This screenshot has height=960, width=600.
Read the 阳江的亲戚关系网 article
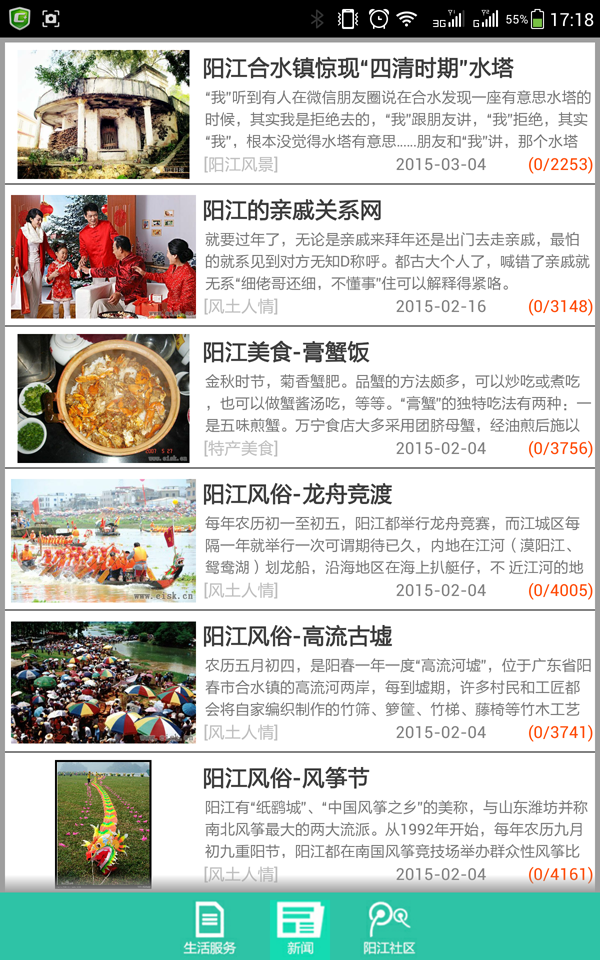(x=293, y=211)
